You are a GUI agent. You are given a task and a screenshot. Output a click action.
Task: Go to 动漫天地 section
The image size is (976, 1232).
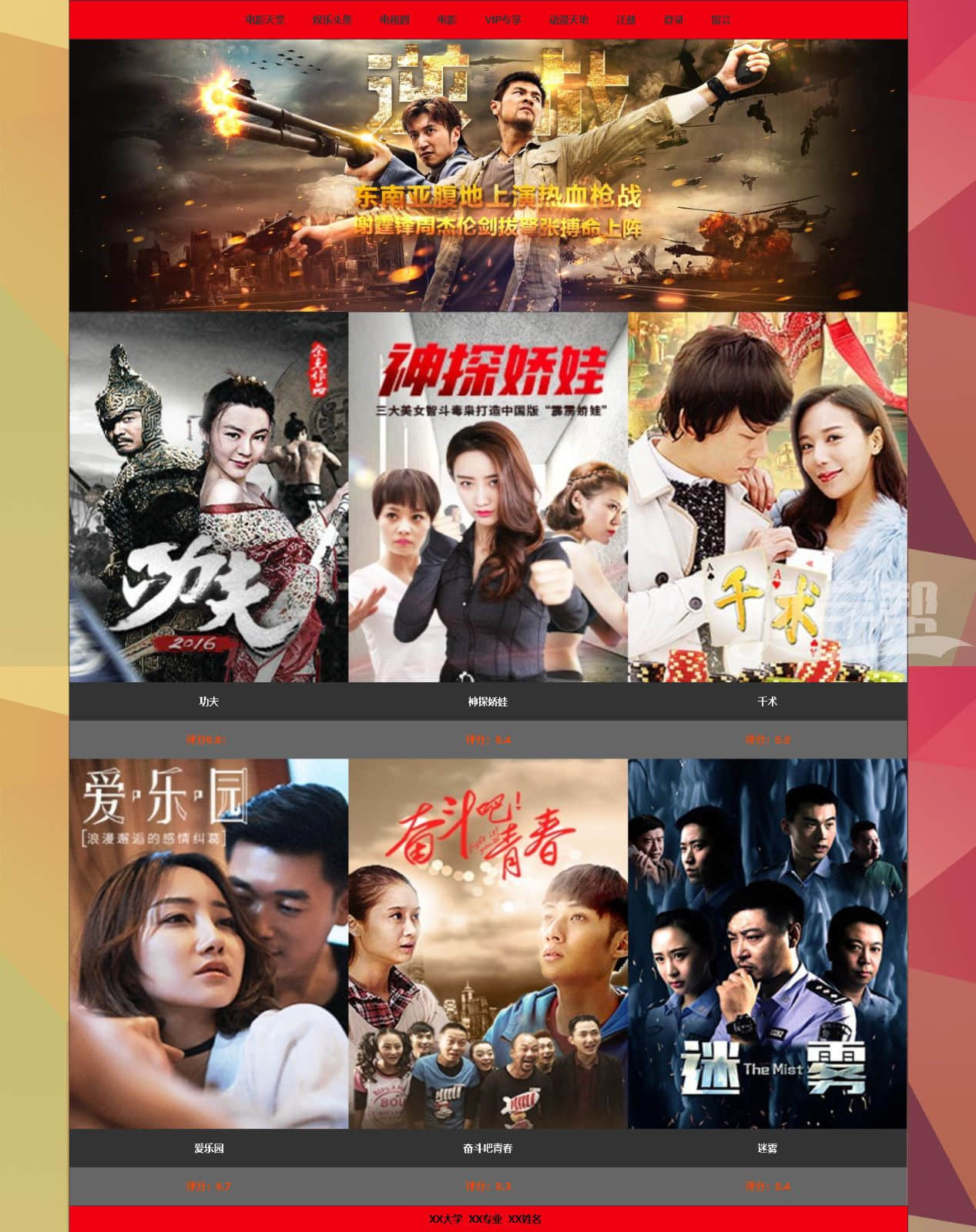coord(568,20)
